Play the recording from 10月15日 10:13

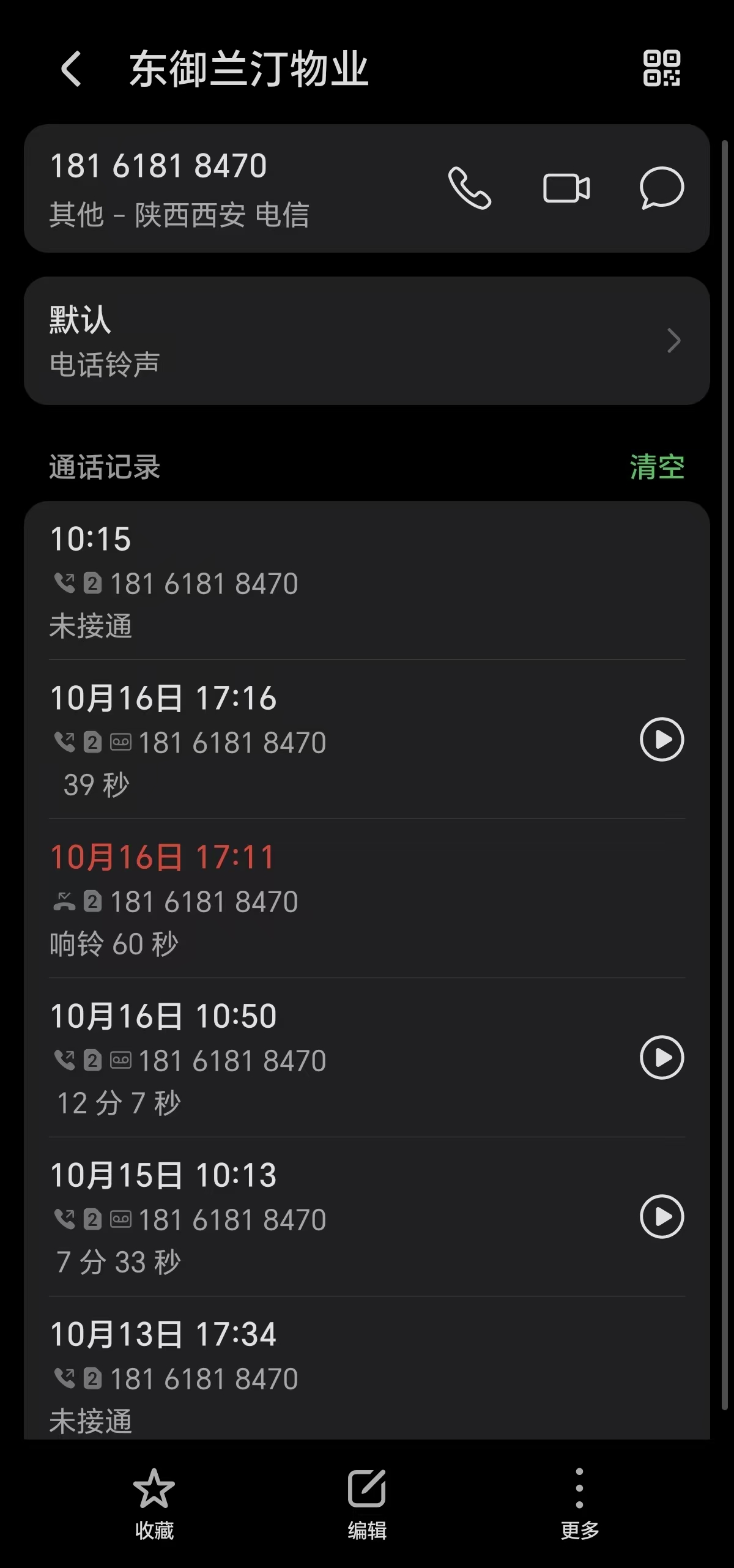point(661,1216)
